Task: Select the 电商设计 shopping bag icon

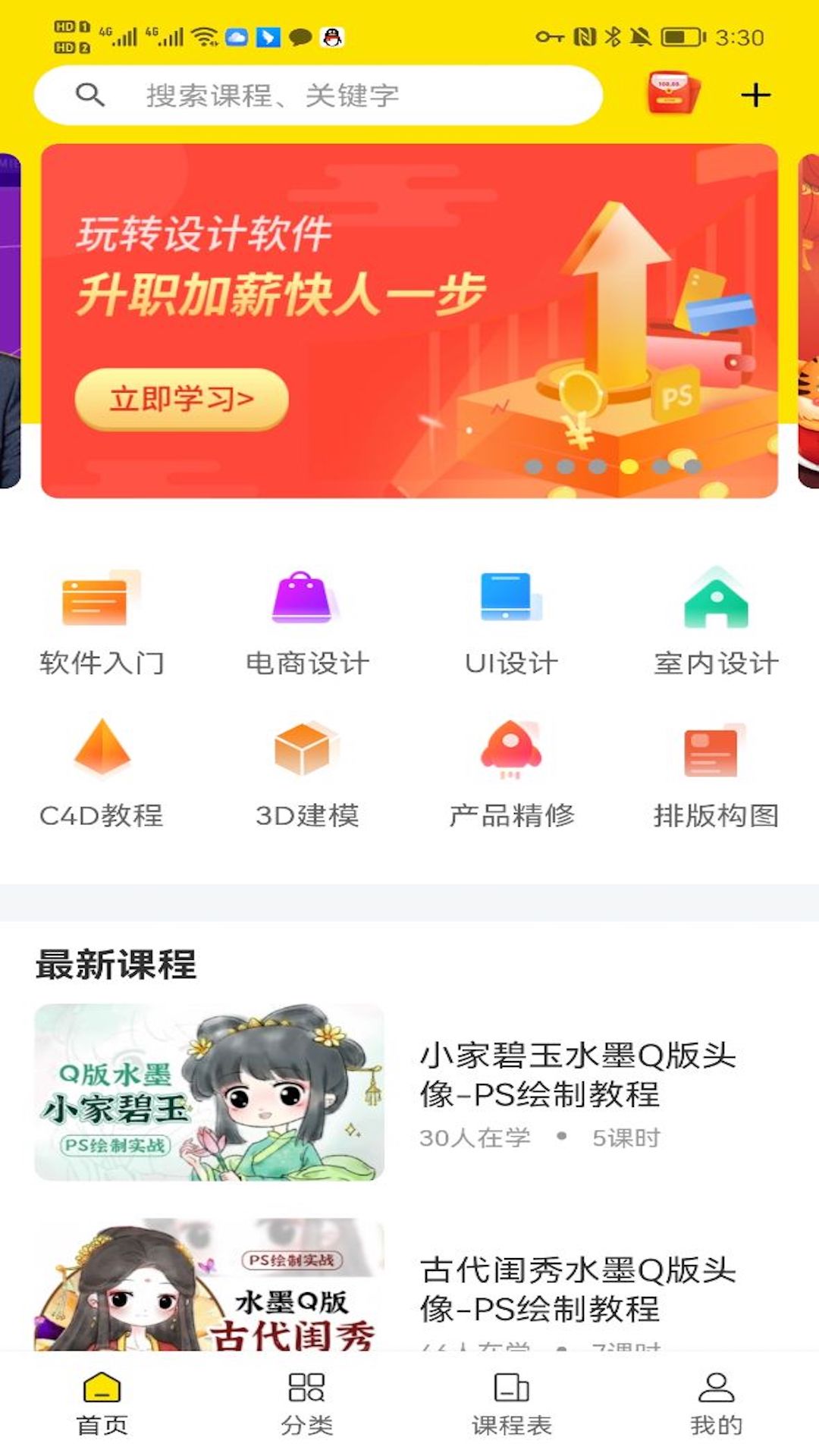Action: (303, 599)
